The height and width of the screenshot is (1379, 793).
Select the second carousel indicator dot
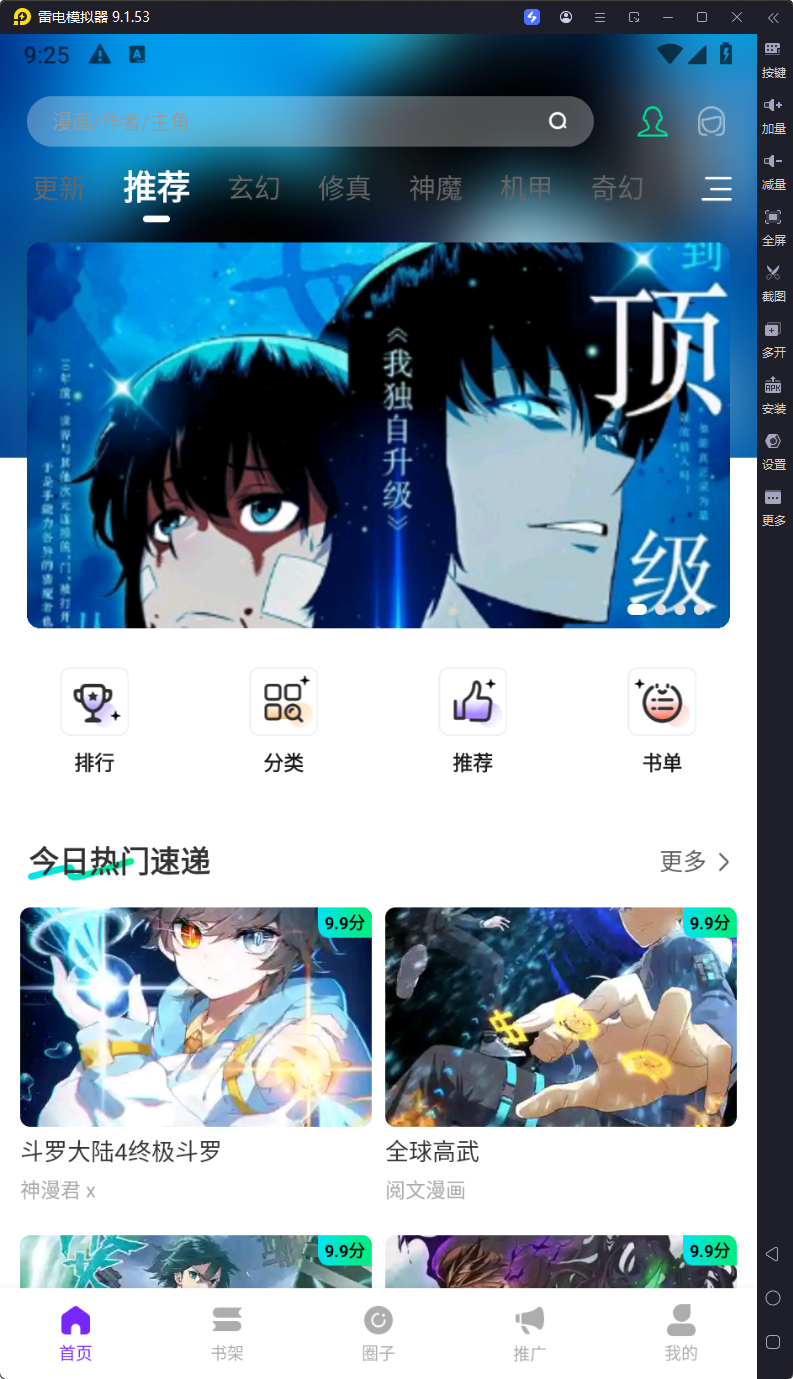[660, 609]
